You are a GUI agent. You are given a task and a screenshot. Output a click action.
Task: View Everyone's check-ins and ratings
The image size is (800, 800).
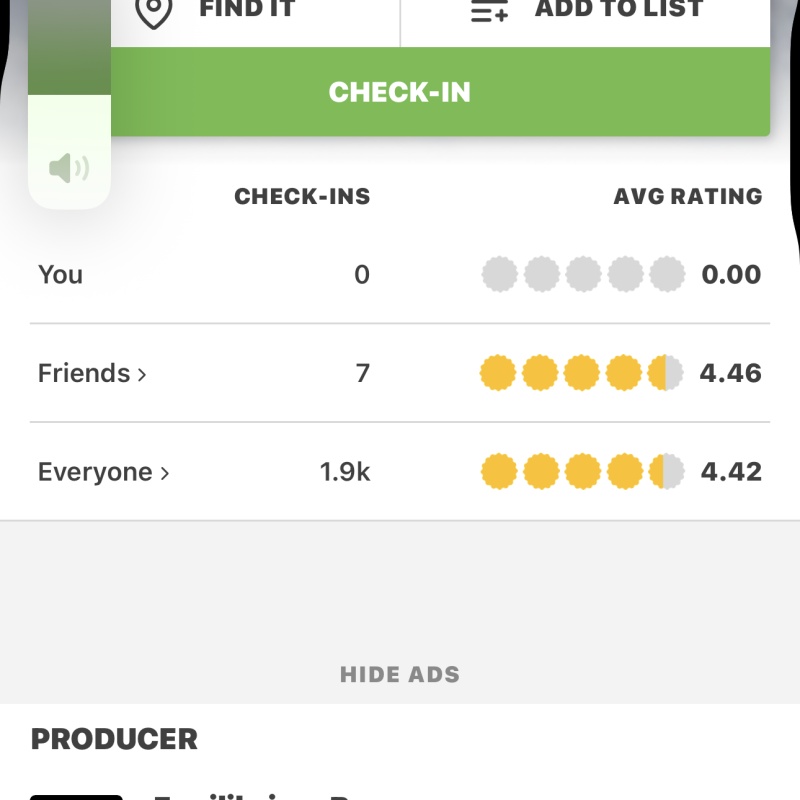click(103, 472)
